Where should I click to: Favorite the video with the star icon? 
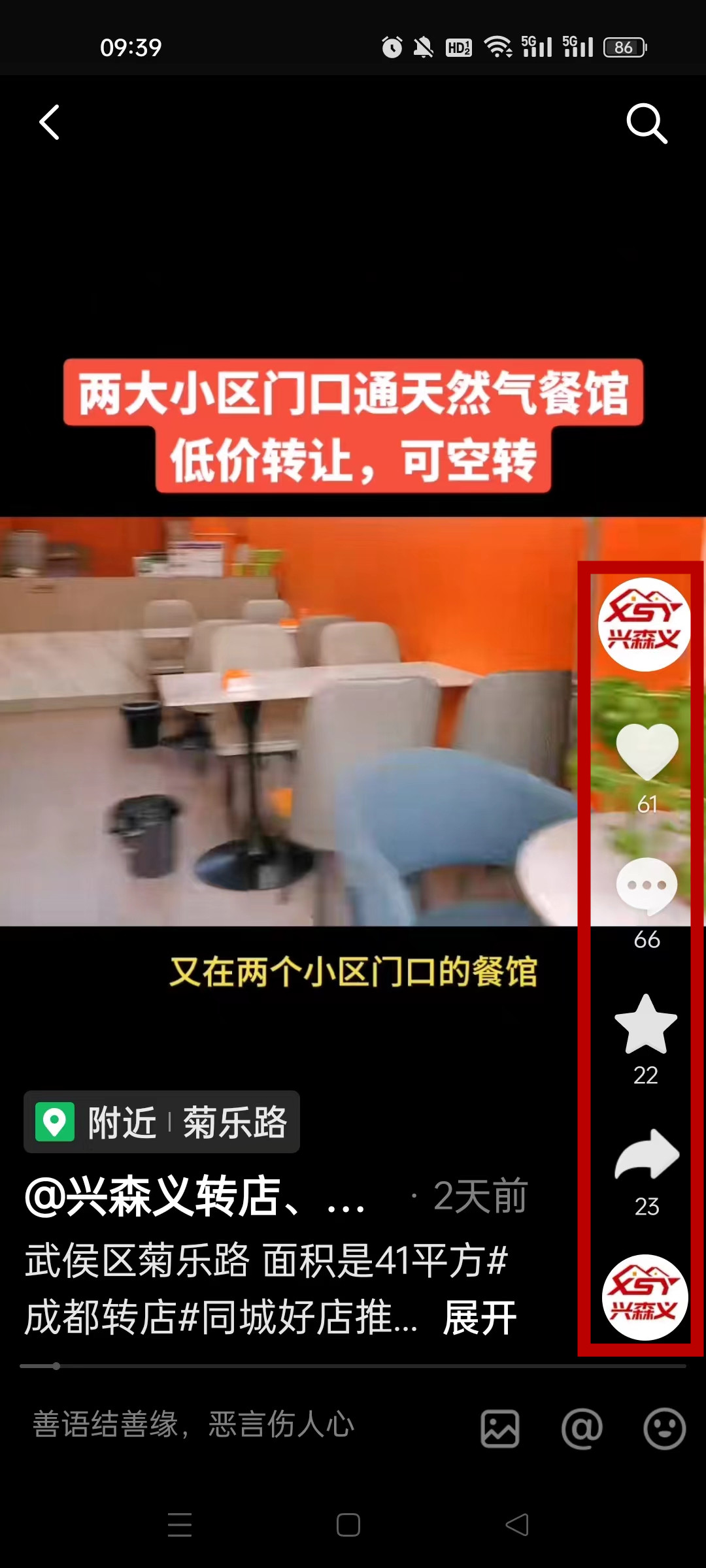point(646,1024)
